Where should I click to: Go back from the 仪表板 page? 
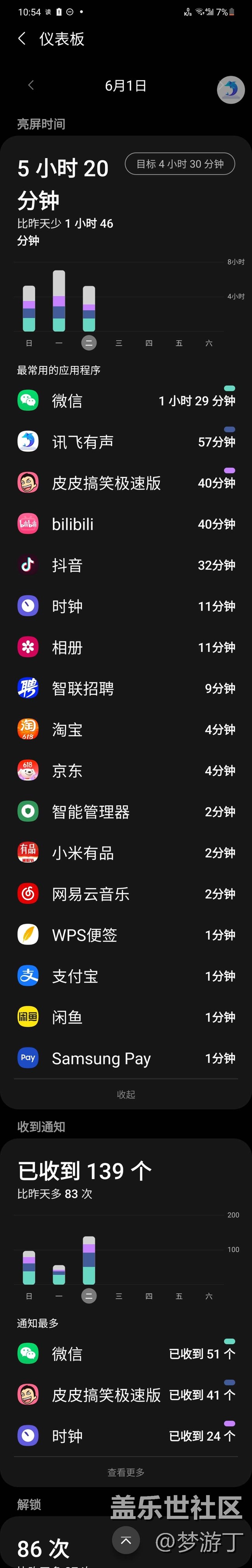tap(22, 39)
